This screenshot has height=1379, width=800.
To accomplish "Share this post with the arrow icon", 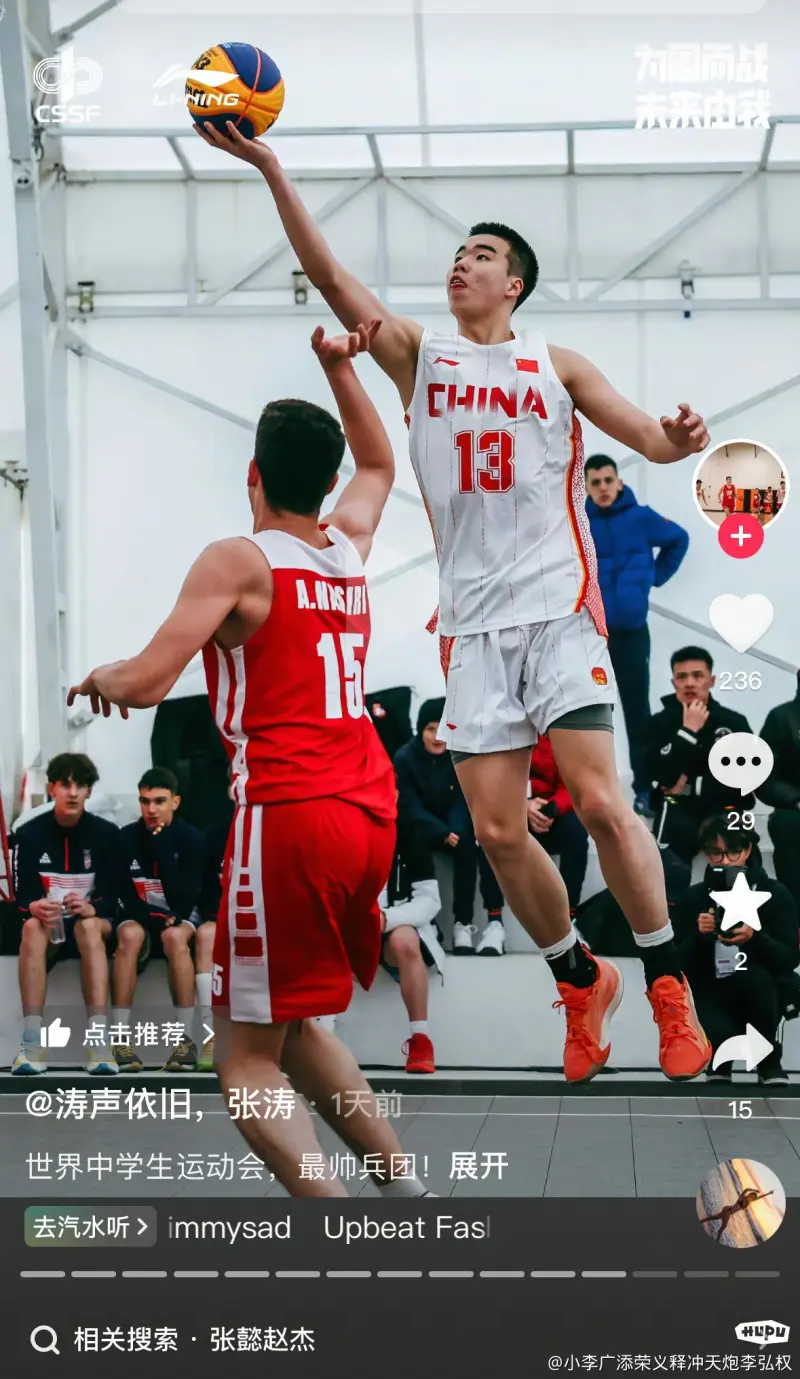I will [x=741, y=1048].
